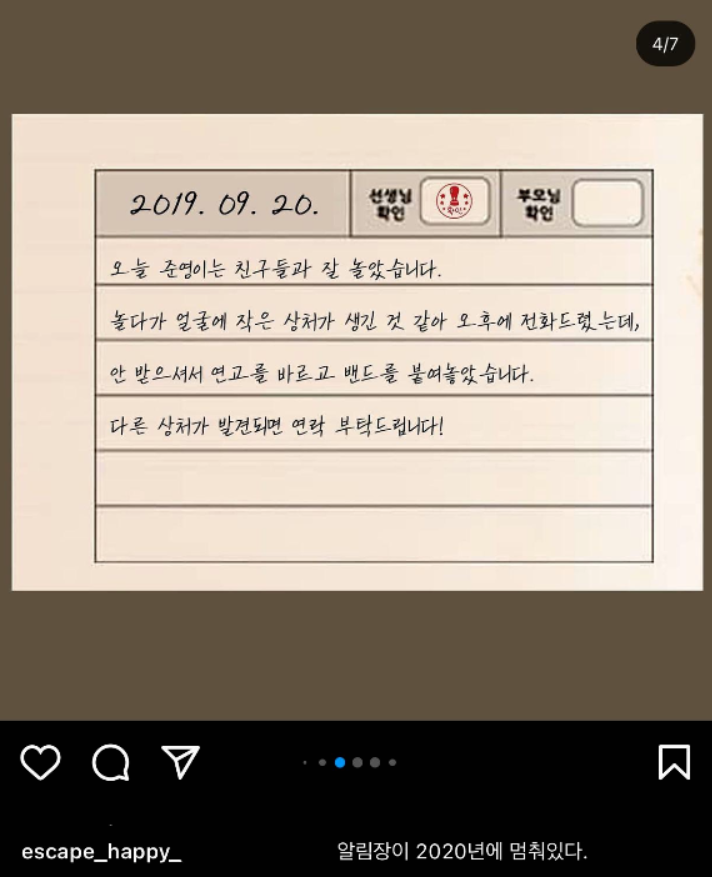The height and width of the screenshot is (877, 712).
Task: Save the post with the bookmark icon
Action: pos(674,762)
